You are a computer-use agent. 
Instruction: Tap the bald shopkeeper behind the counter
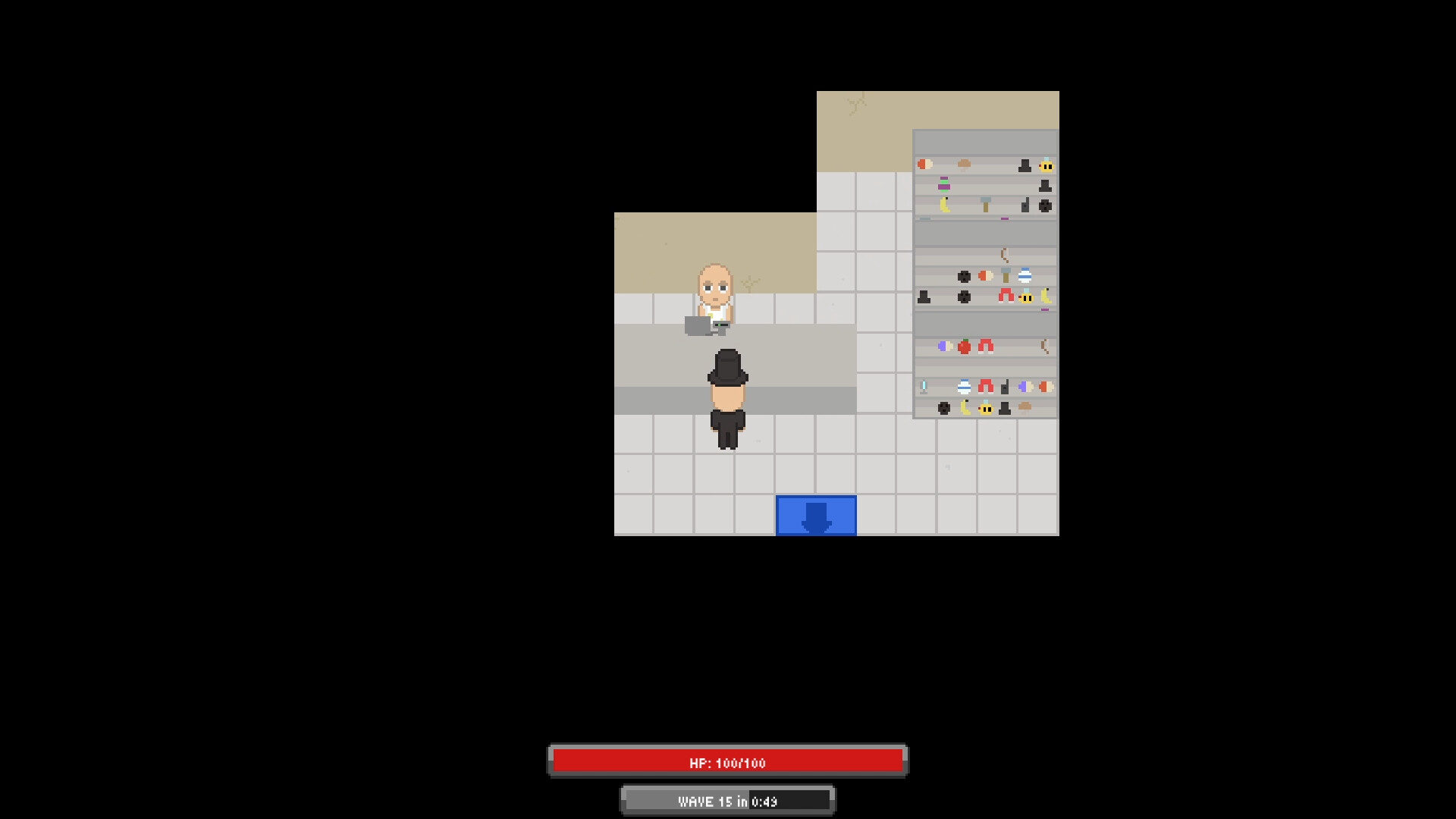(714, 292)
